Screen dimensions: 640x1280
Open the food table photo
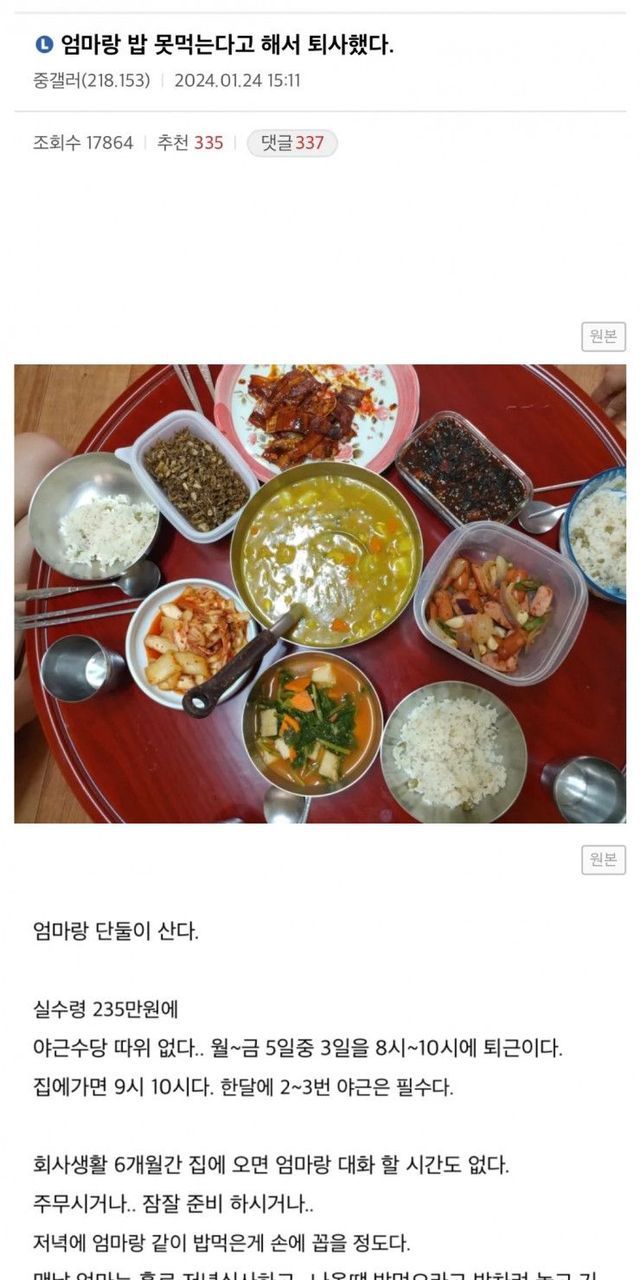click(x=320, y=593)
